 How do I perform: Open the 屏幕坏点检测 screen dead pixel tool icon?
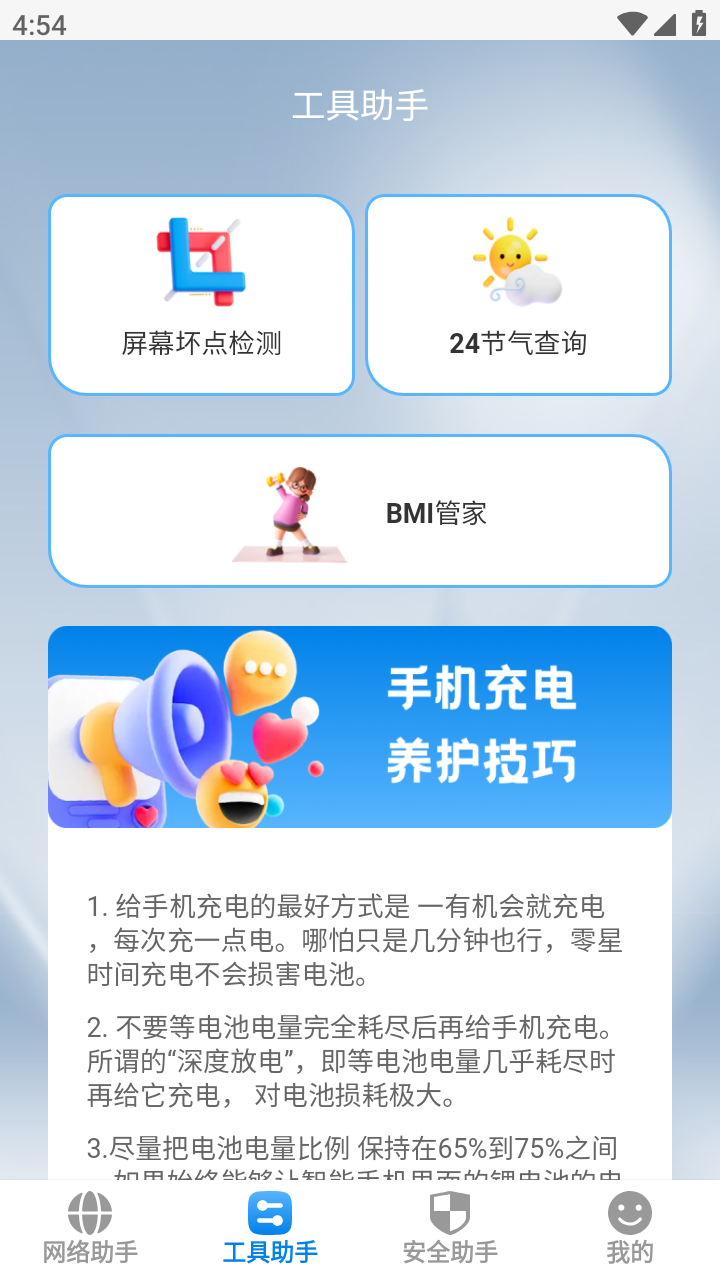pos(200,265)
